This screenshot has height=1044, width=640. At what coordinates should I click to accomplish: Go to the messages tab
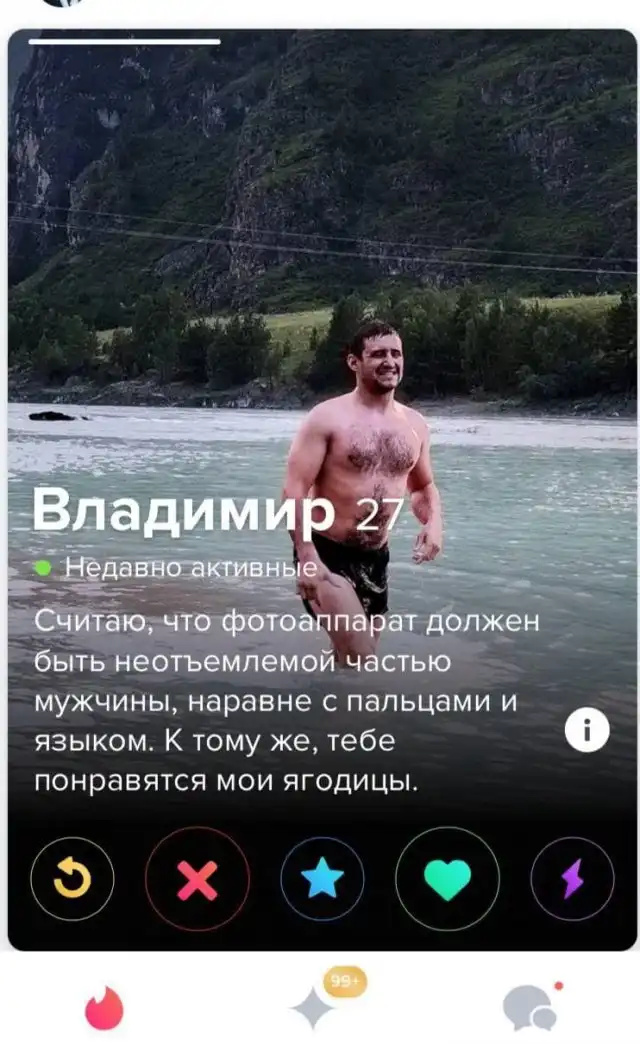pos(530,1008)
